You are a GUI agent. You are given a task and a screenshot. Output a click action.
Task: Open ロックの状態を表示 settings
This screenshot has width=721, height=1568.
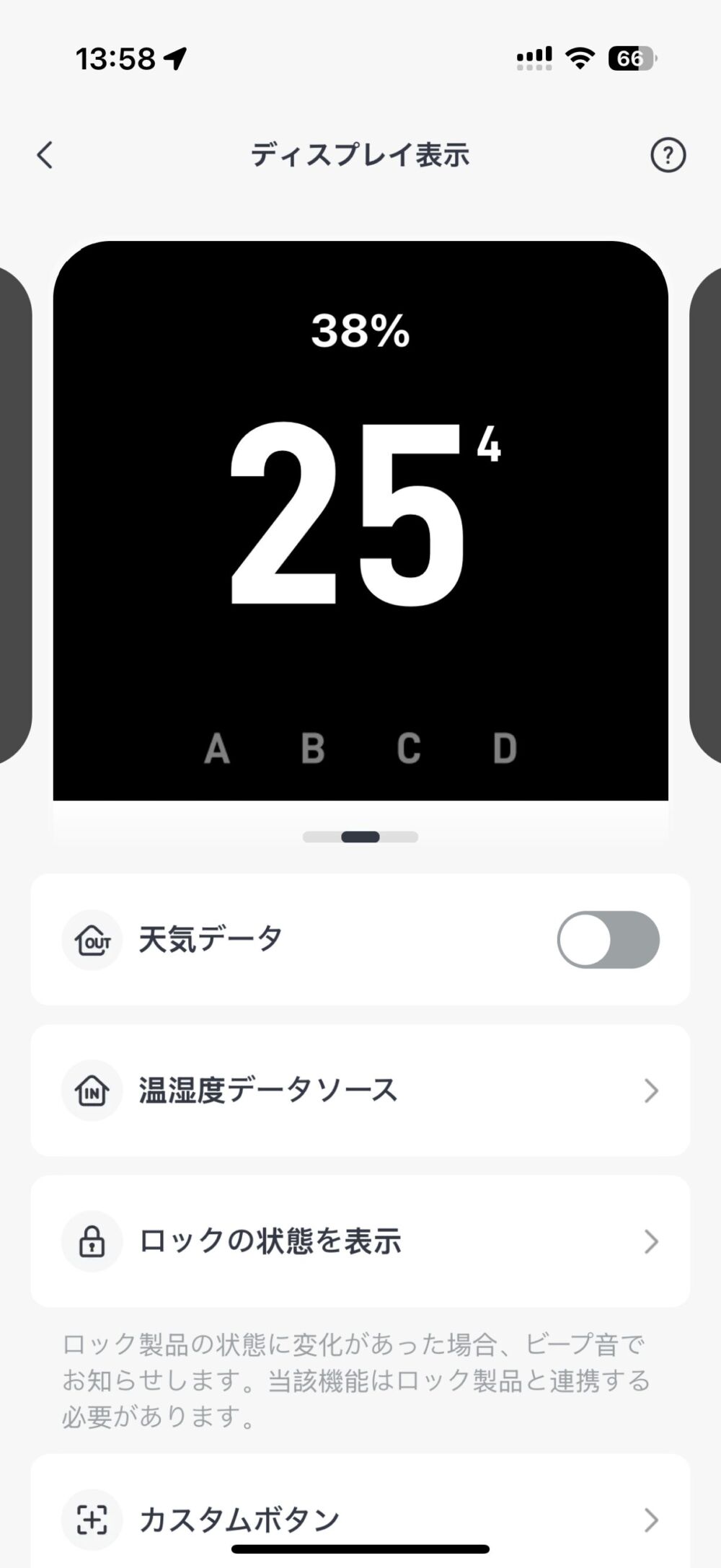coord(360,1241)
